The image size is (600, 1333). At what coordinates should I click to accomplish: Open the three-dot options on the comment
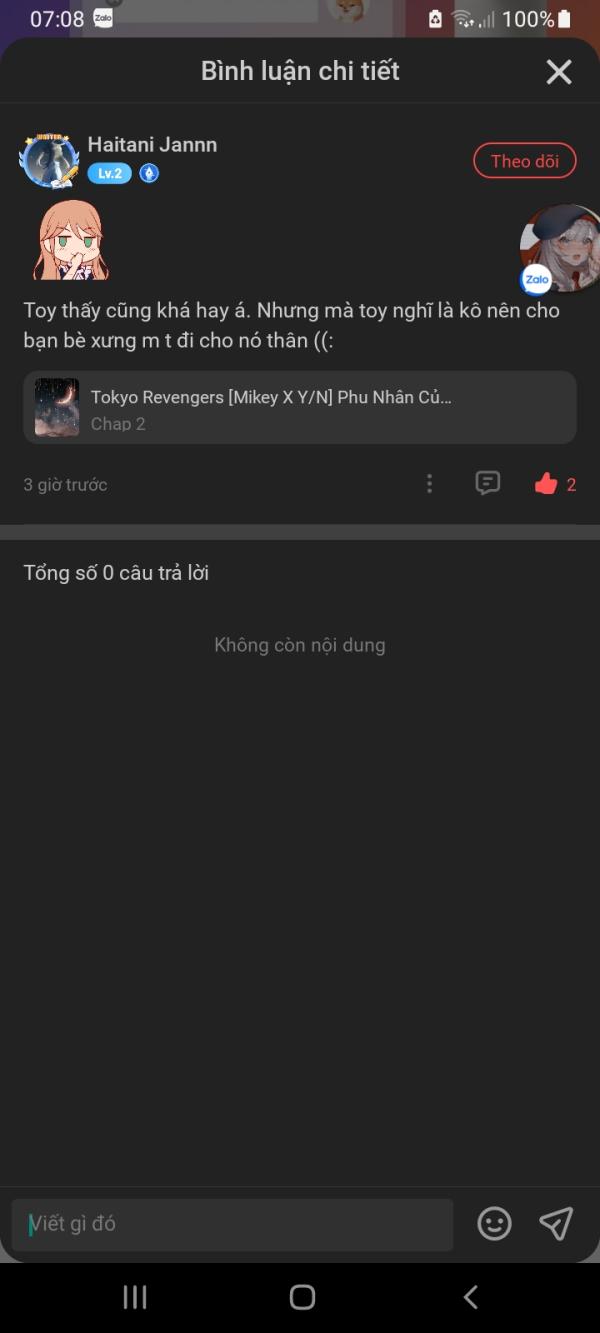pyautogui.click(x=429, y=484)
